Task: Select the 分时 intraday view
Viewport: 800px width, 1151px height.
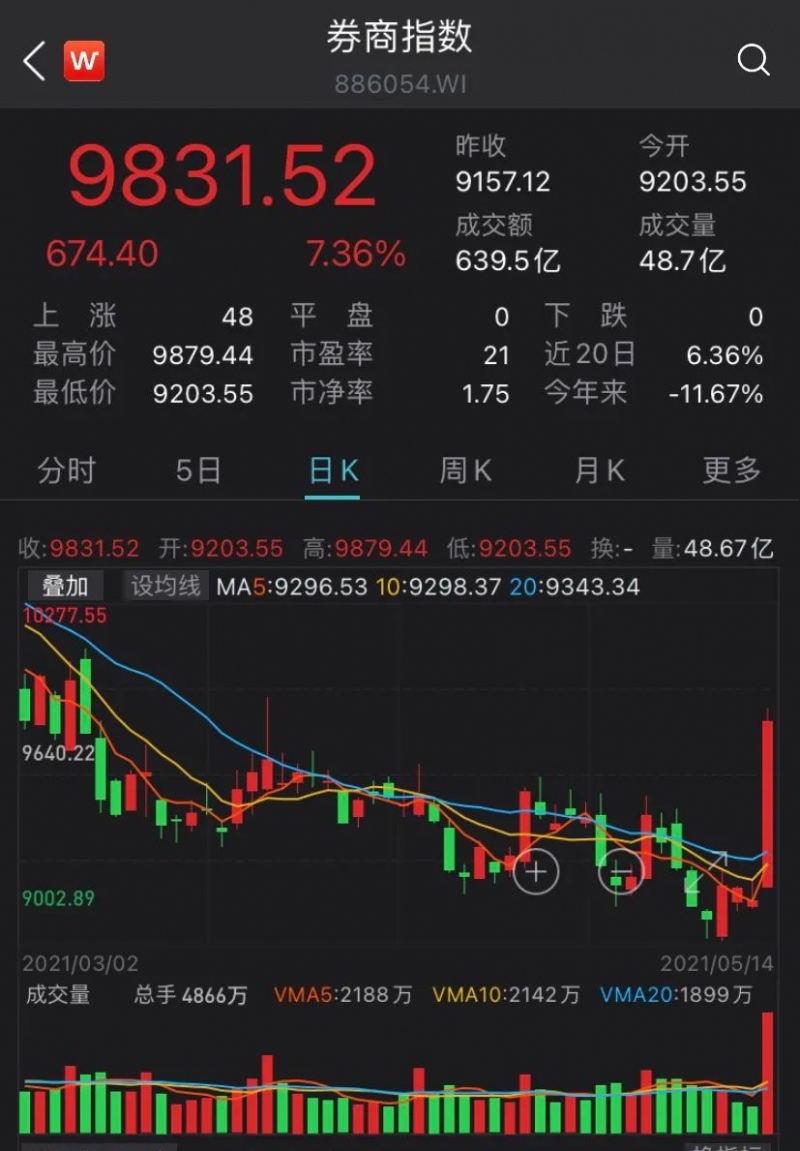Action: pyautogui.click(x=66, y=470)
